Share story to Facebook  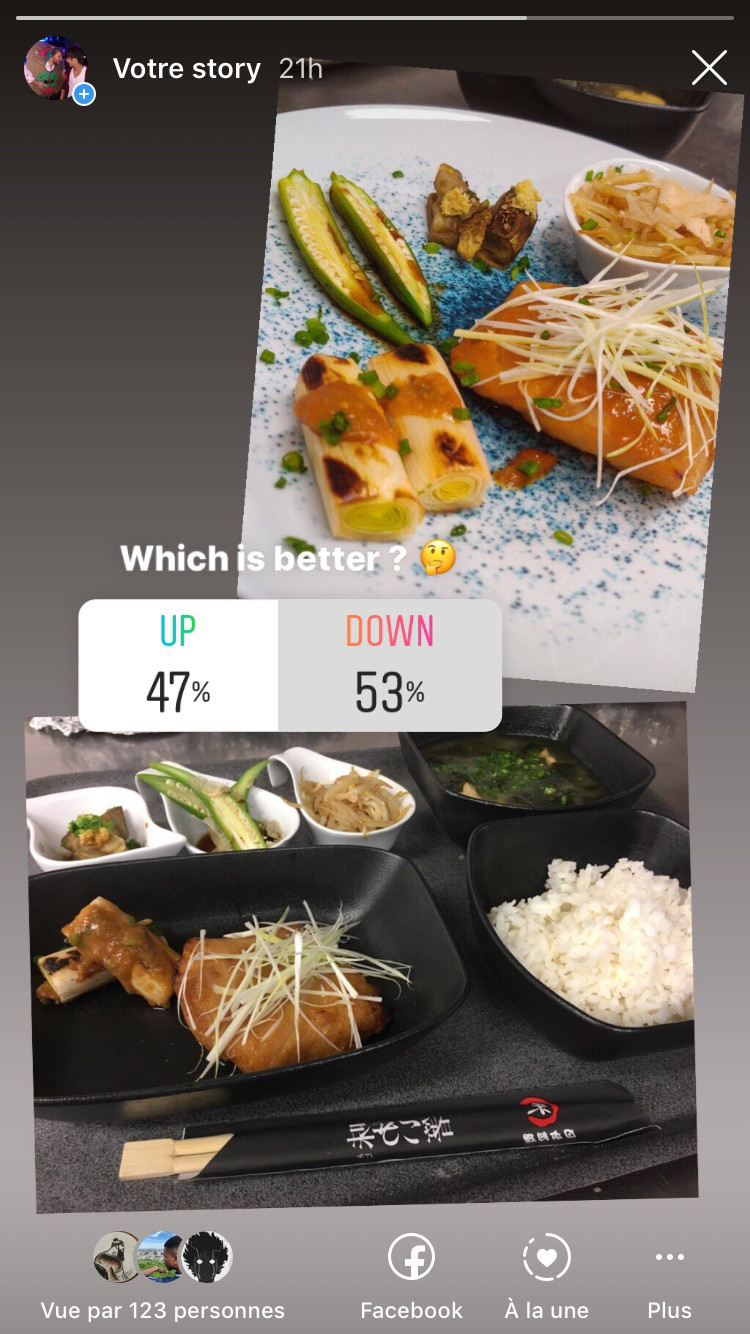point(411,1275)
